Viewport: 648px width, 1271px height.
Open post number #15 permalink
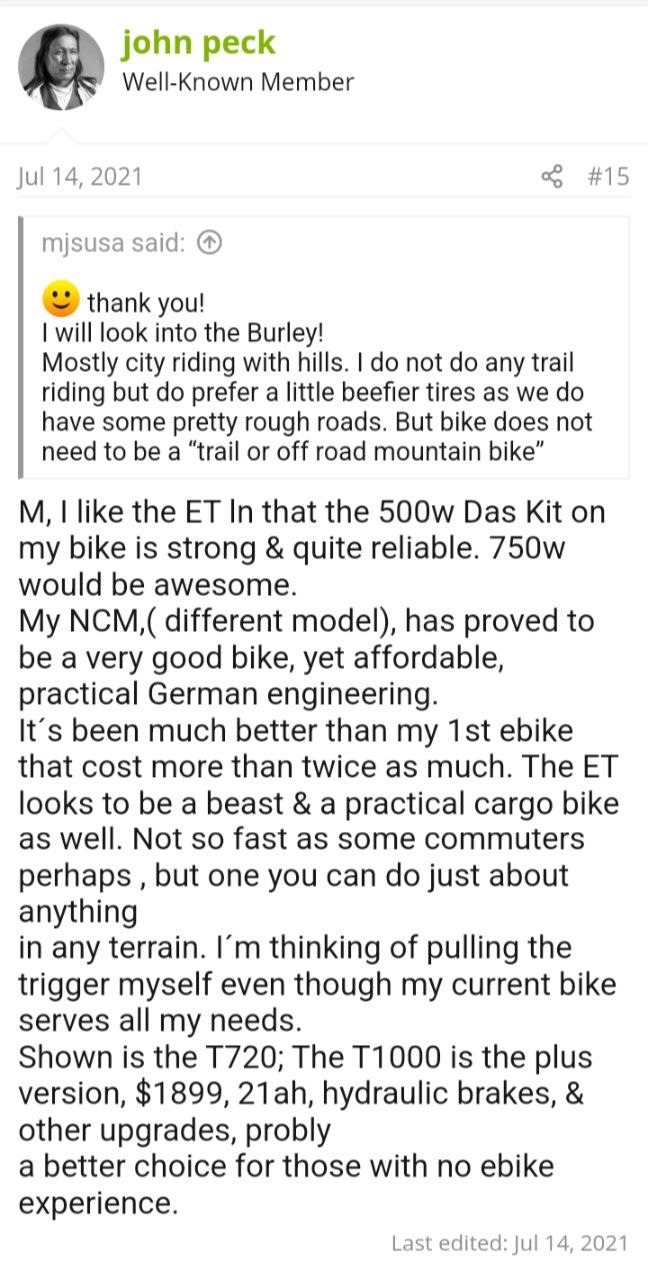608,177
